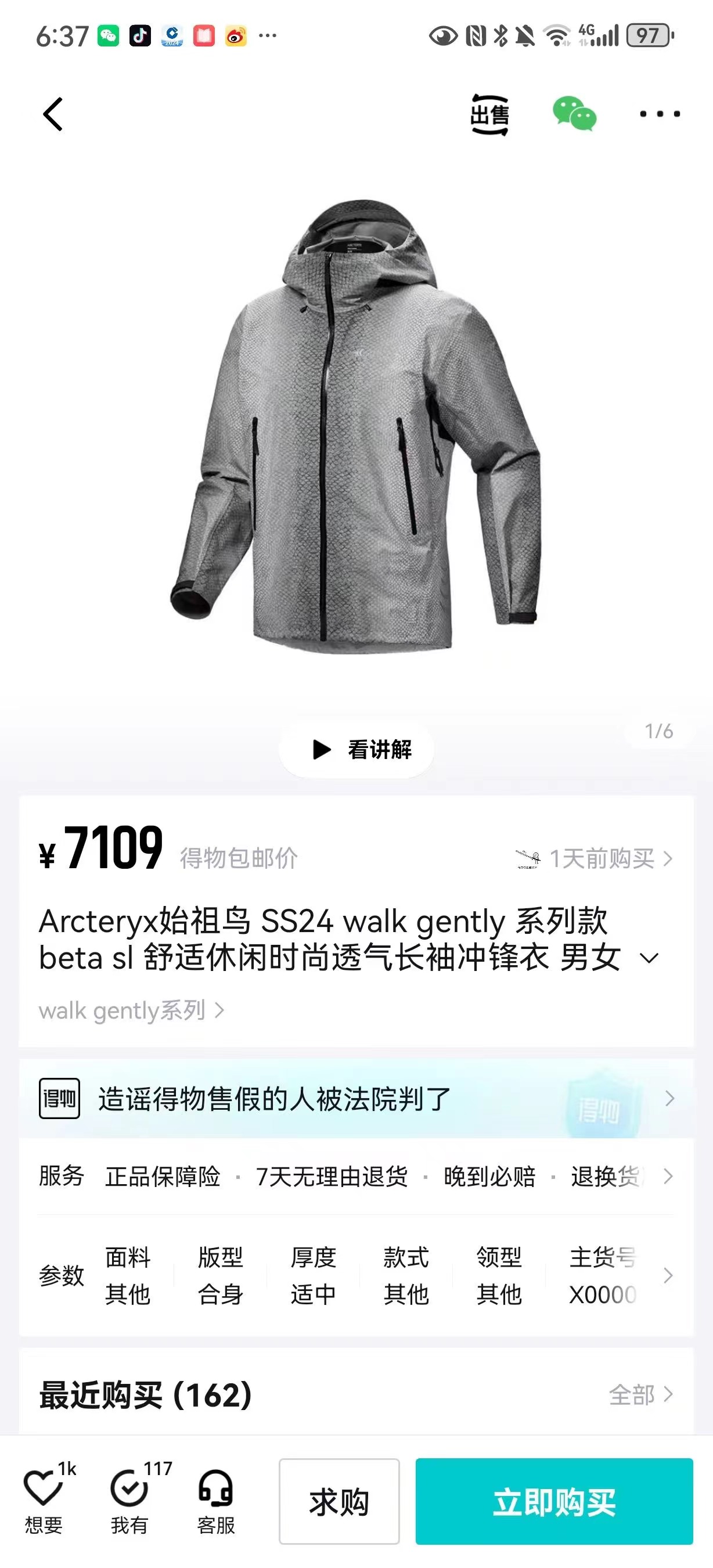Open the three-dot overflow menu
The height and width of the screenshot is (1568, 713).
(660, 114)
